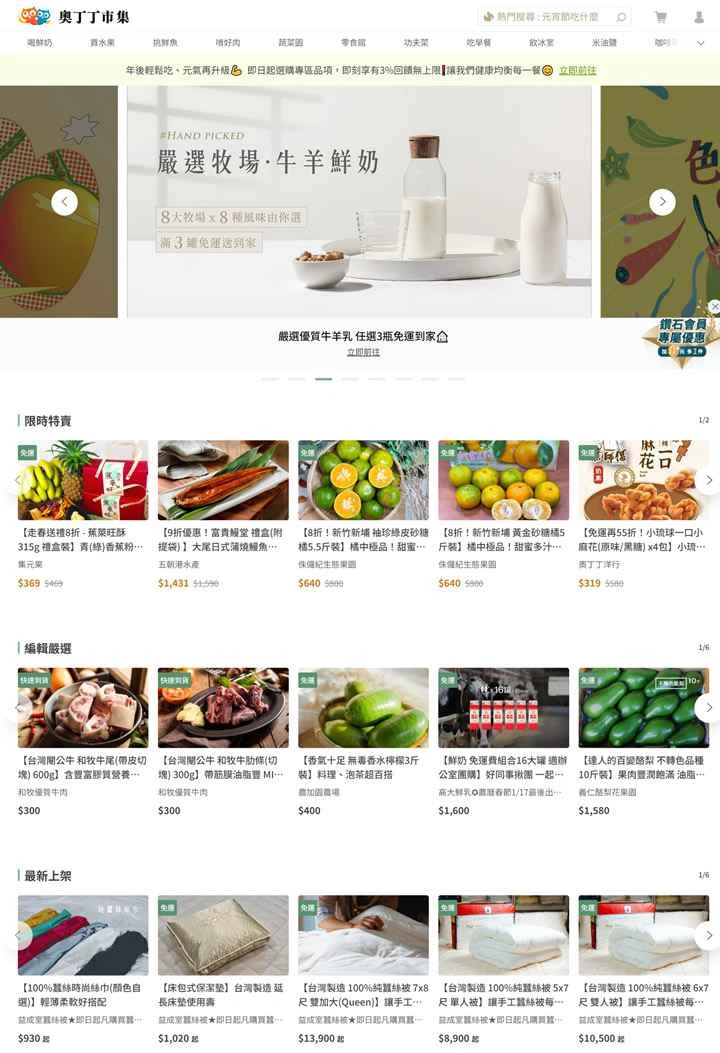Click the banner's right arrow

coord(662,201)
